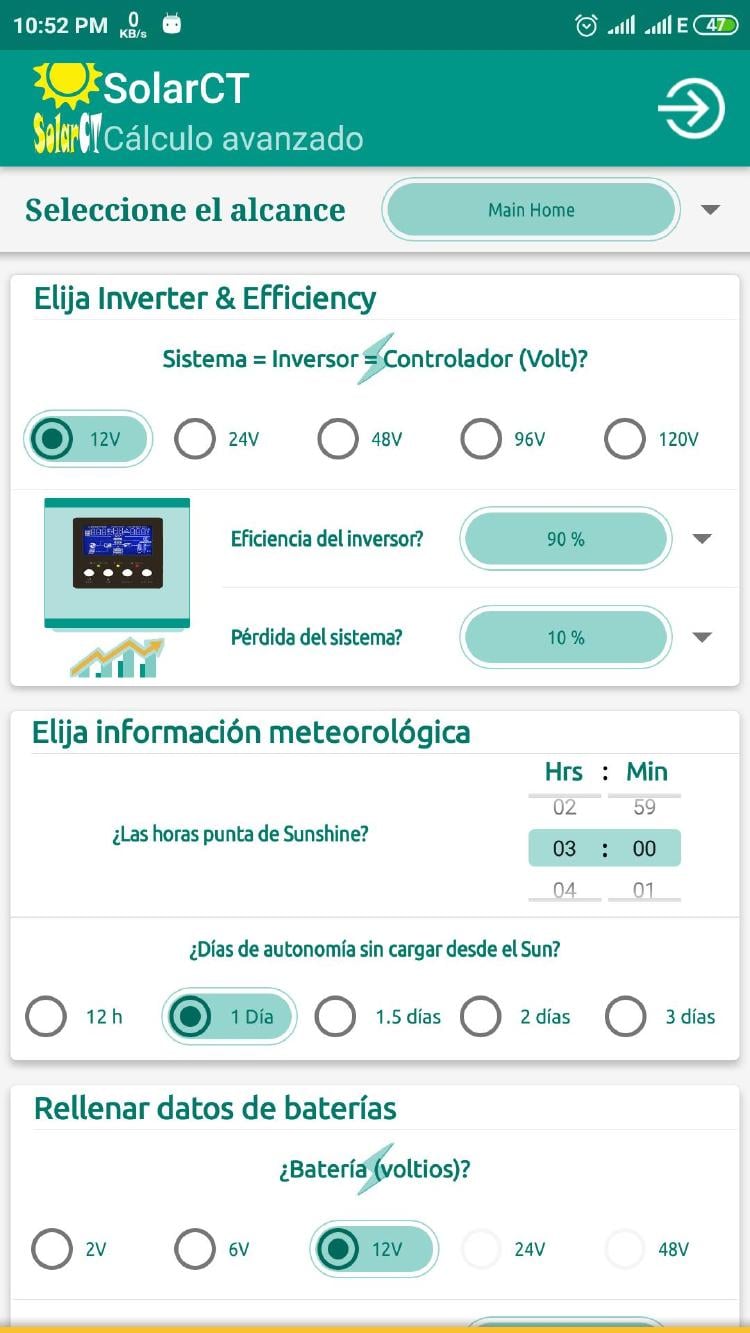Select 59 in the minutes picker

(645, 805)
